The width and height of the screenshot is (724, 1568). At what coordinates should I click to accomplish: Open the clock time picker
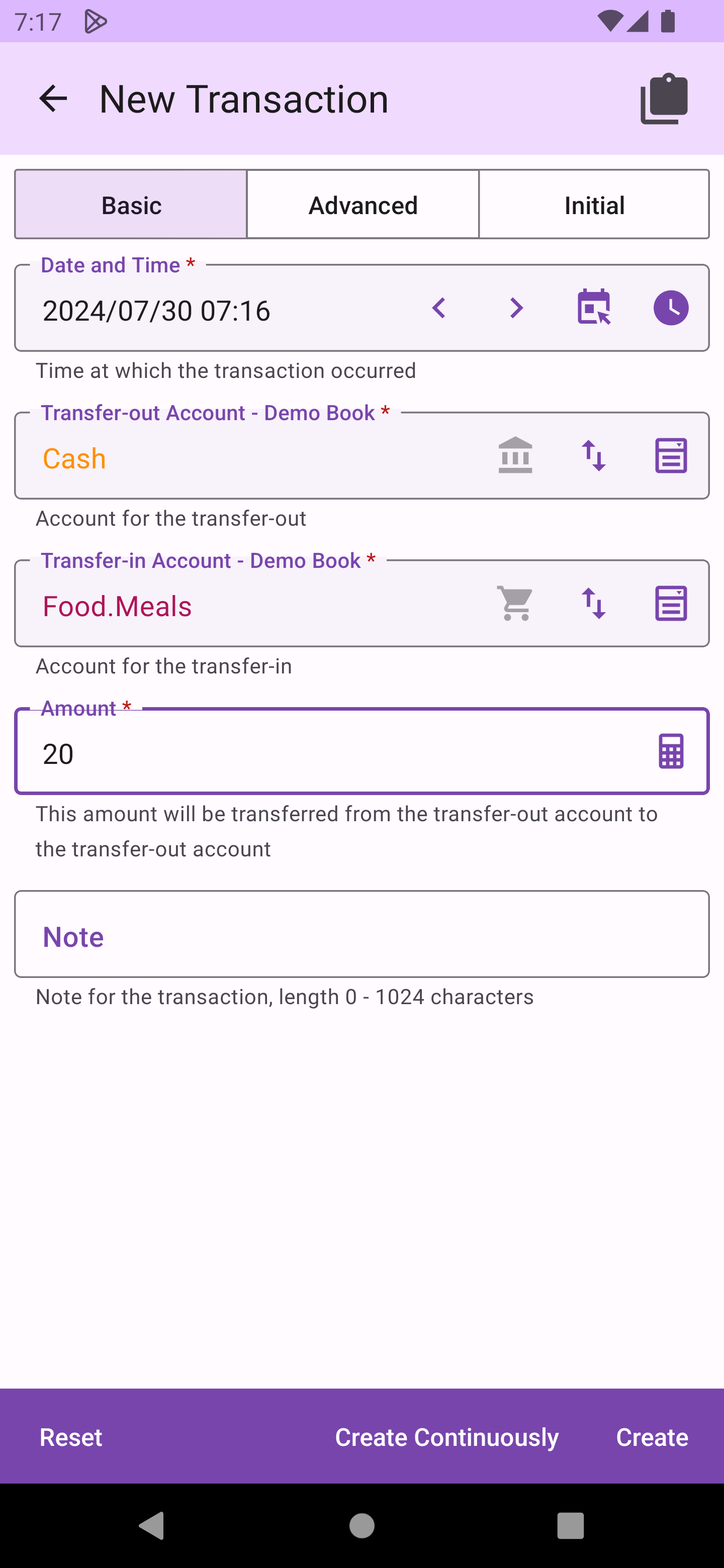tap(670, 308)
